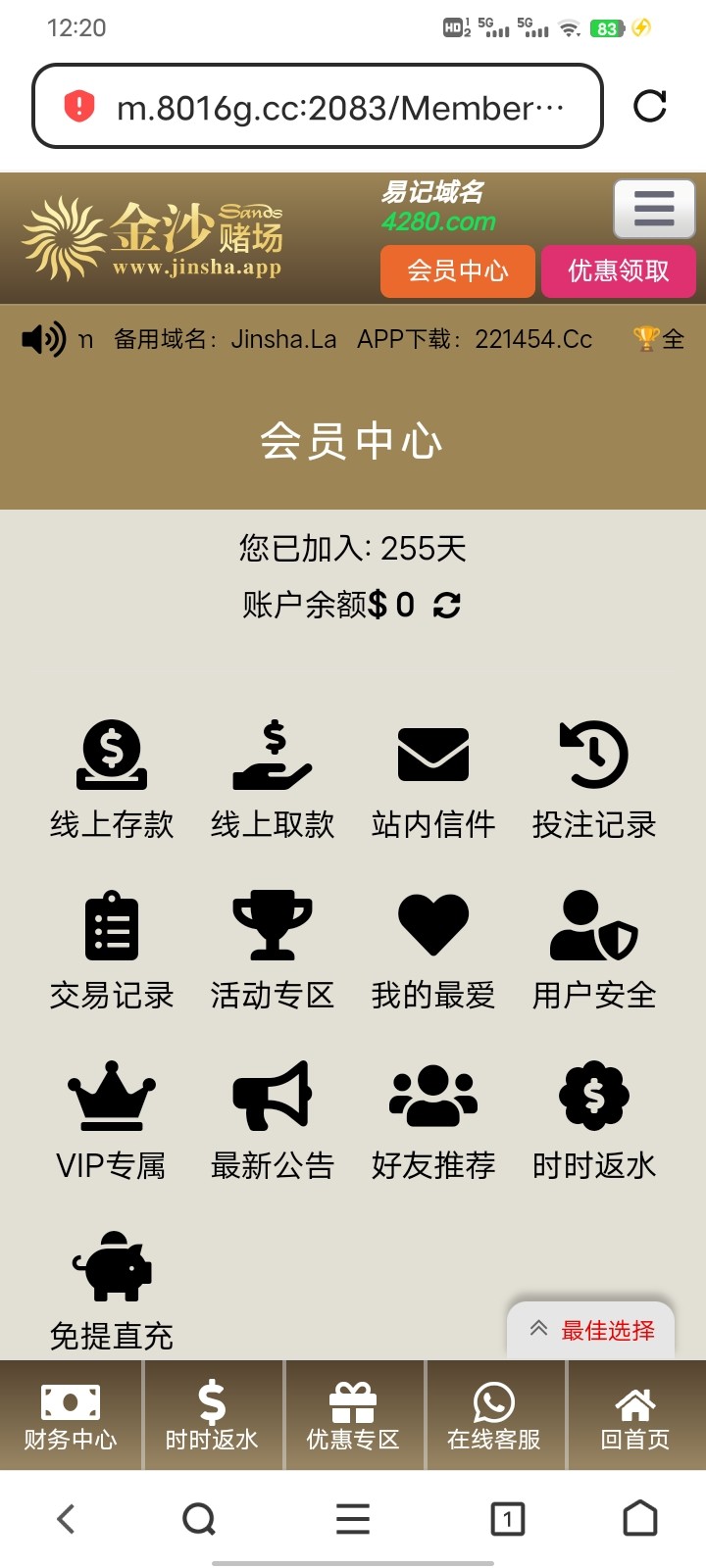The height and width of the screenshot is (1568, 706).
Task: Open the hamburger menu button
Action: (654, 209)
